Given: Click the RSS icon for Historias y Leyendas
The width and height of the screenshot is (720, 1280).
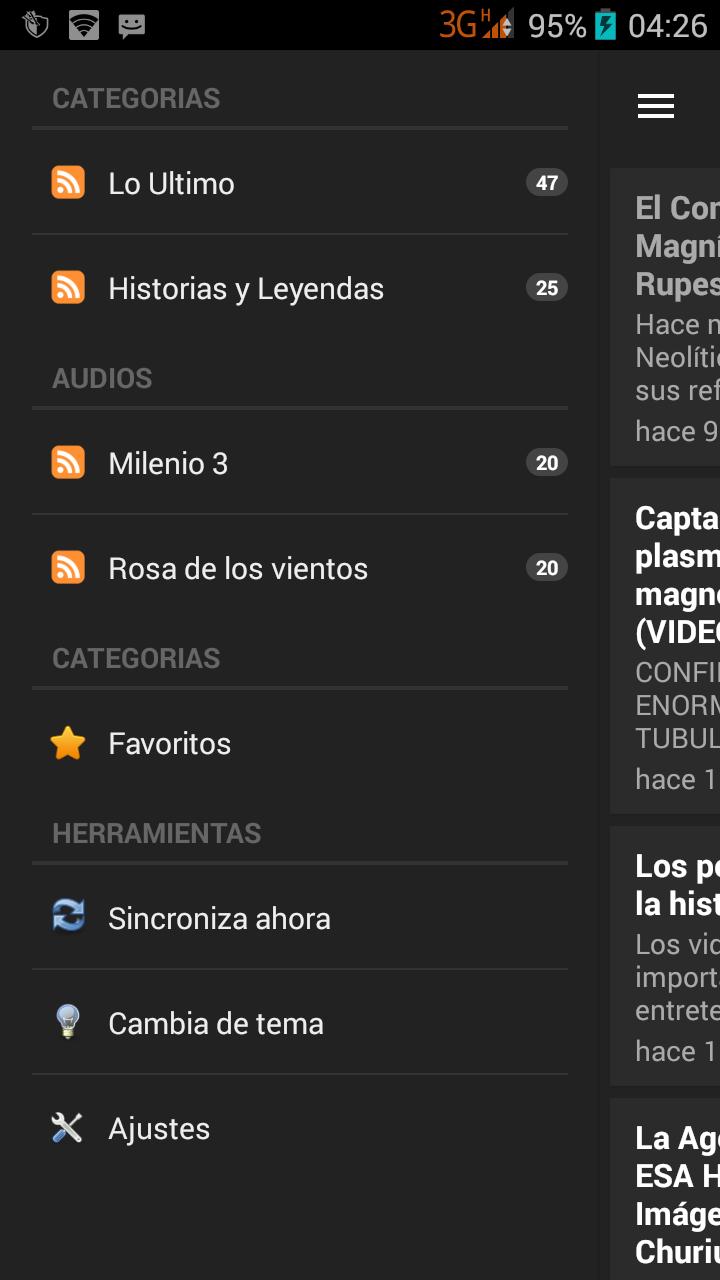Looking at the screenshot, I should [x=67, y=288].
